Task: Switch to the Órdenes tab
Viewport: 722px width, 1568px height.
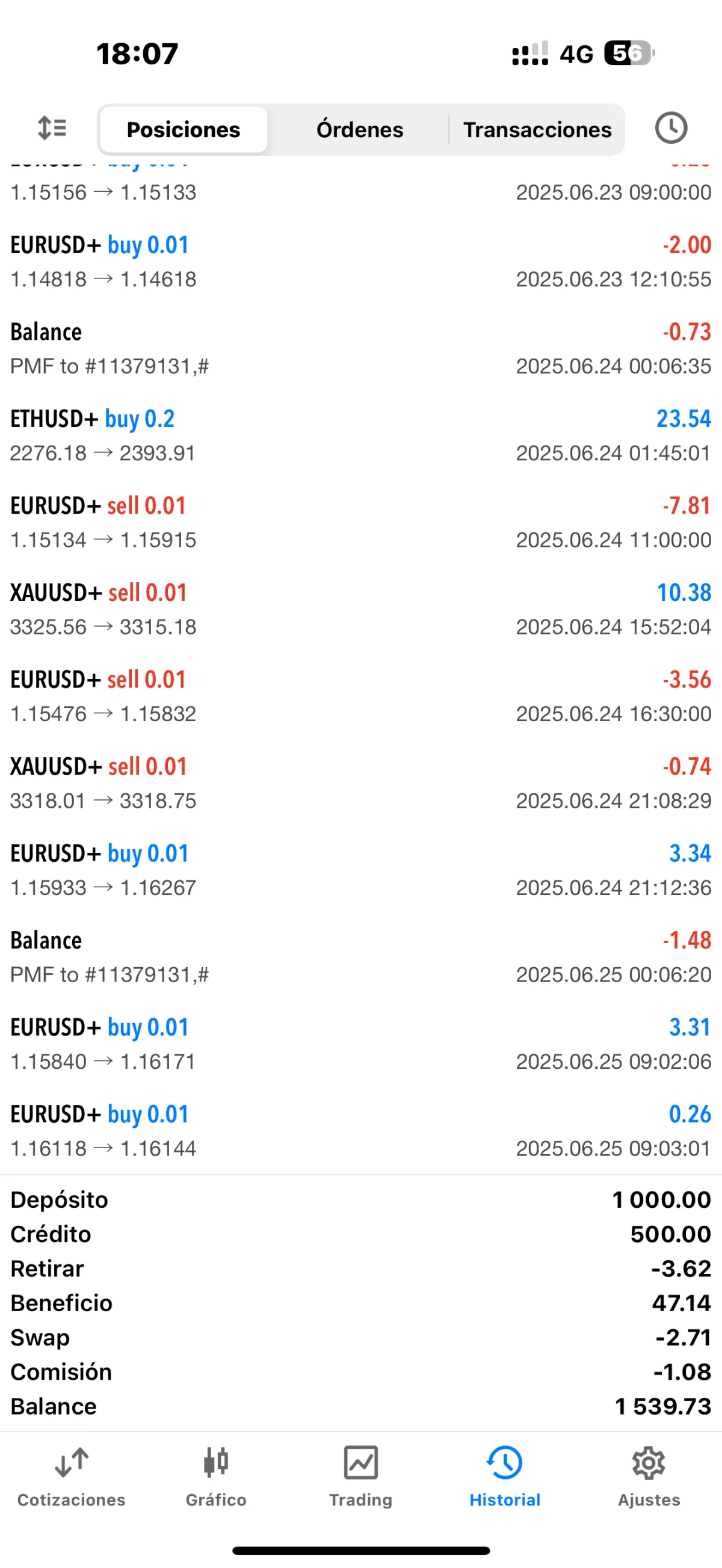Action: tap(359, 130)
